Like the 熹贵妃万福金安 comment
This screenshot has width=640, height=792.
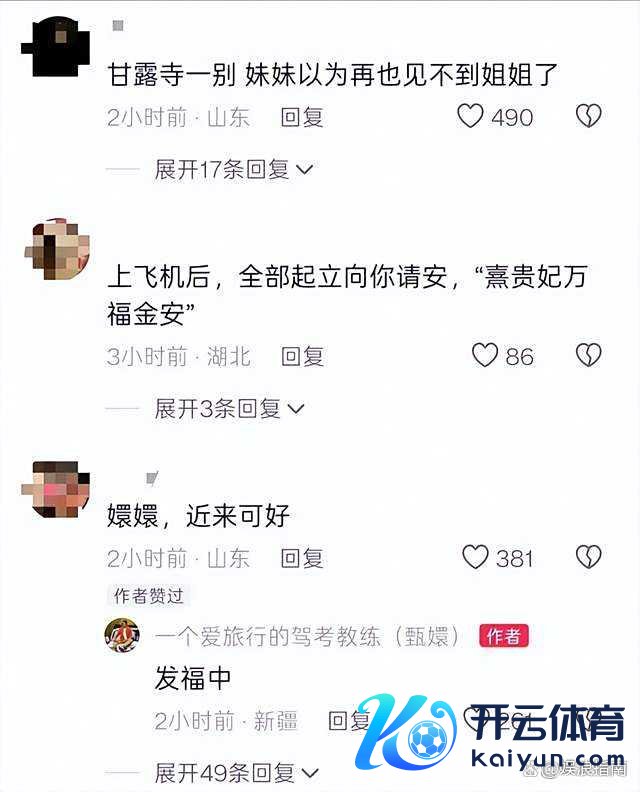point(485,355)
